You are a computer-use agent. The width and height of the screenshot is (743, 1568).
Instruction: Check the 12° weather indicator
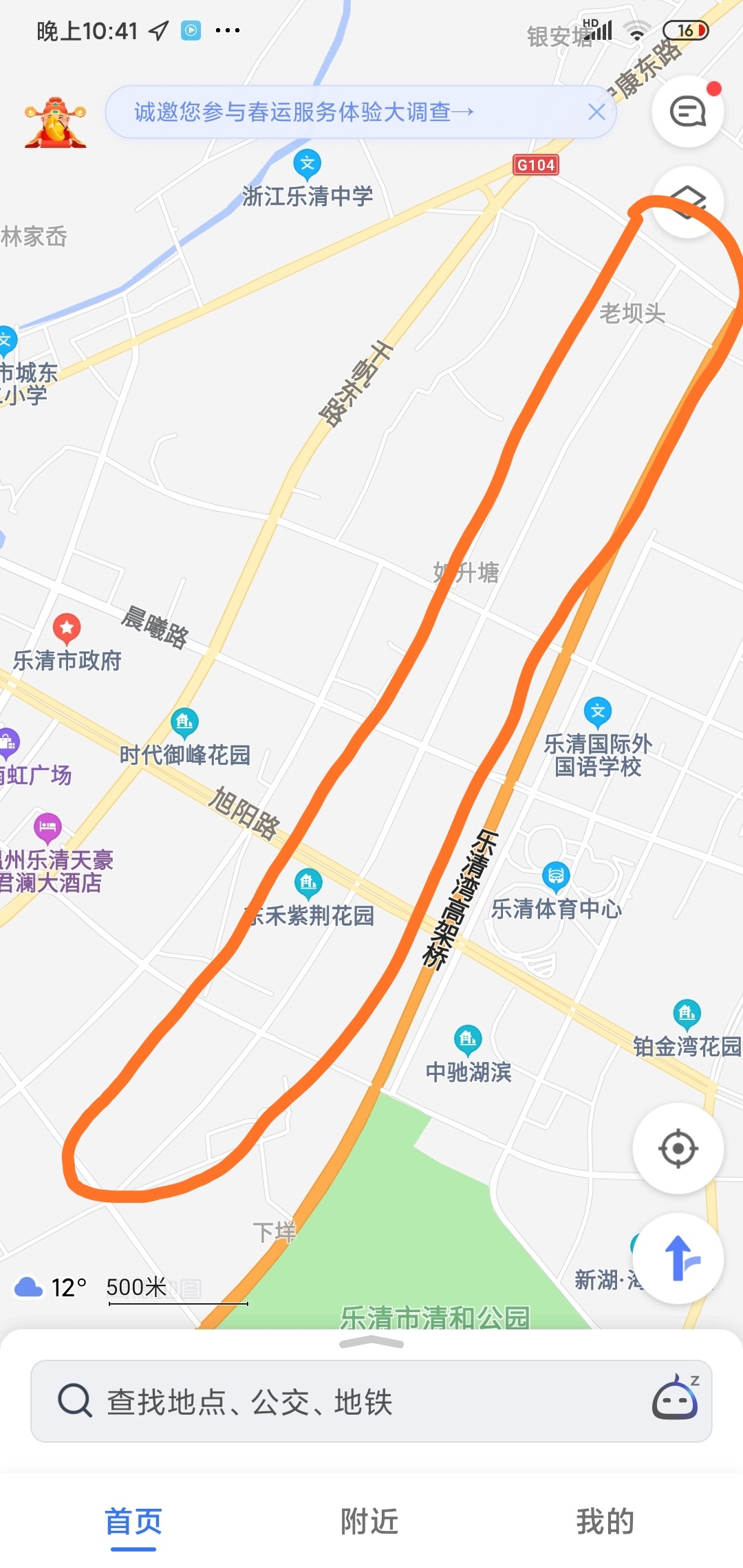[x=51, y=1287]
